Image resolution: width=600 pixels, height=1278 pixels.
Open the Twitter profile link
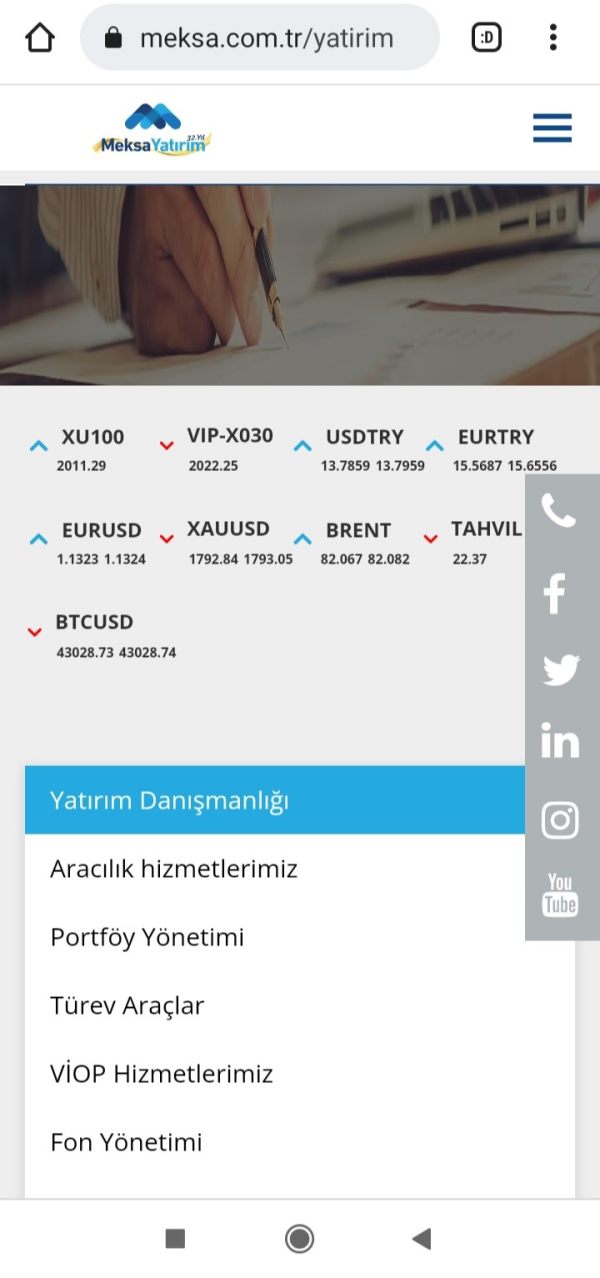click(561, 669)
